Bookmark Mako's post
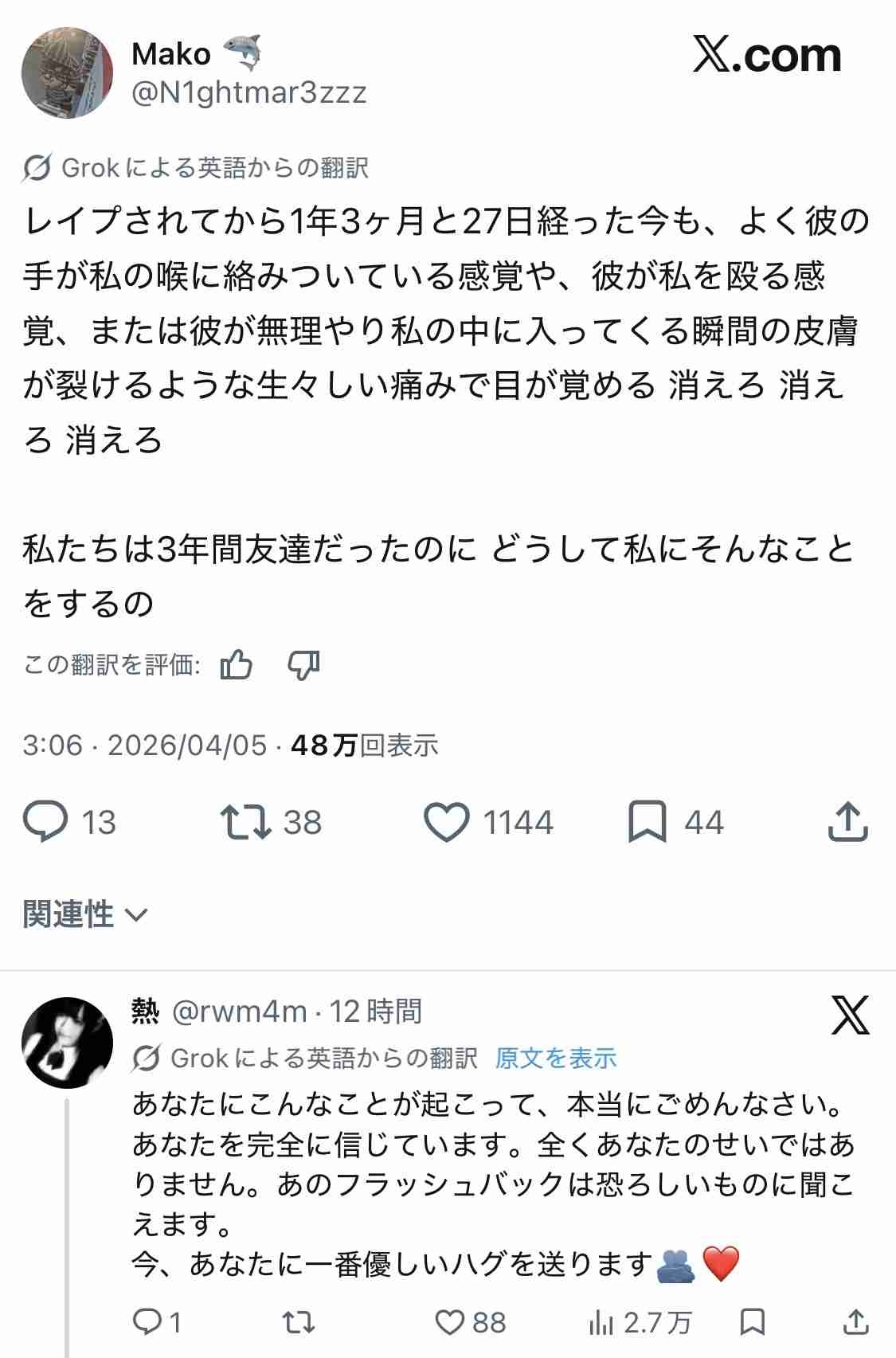Screen dimensions: 896x1358 647,822
